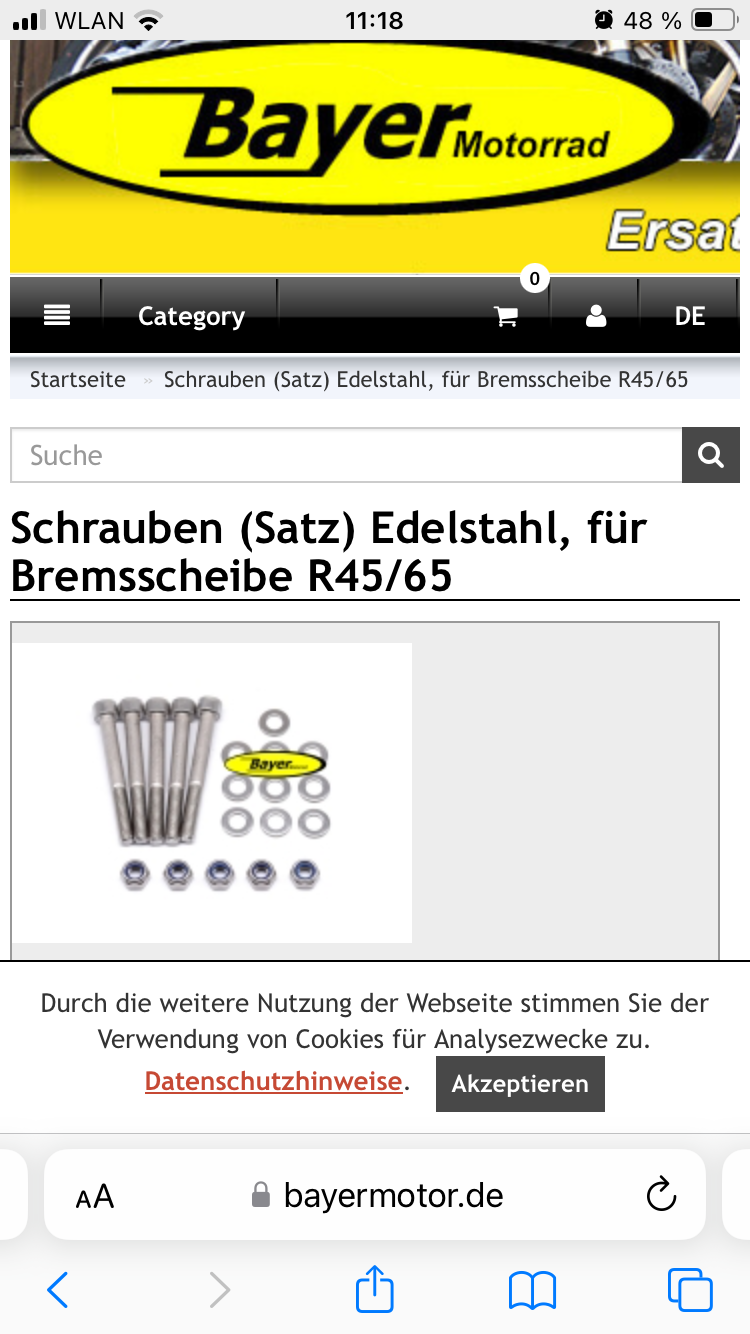Tap the bayermotor.de address bar

[376, 1195]
